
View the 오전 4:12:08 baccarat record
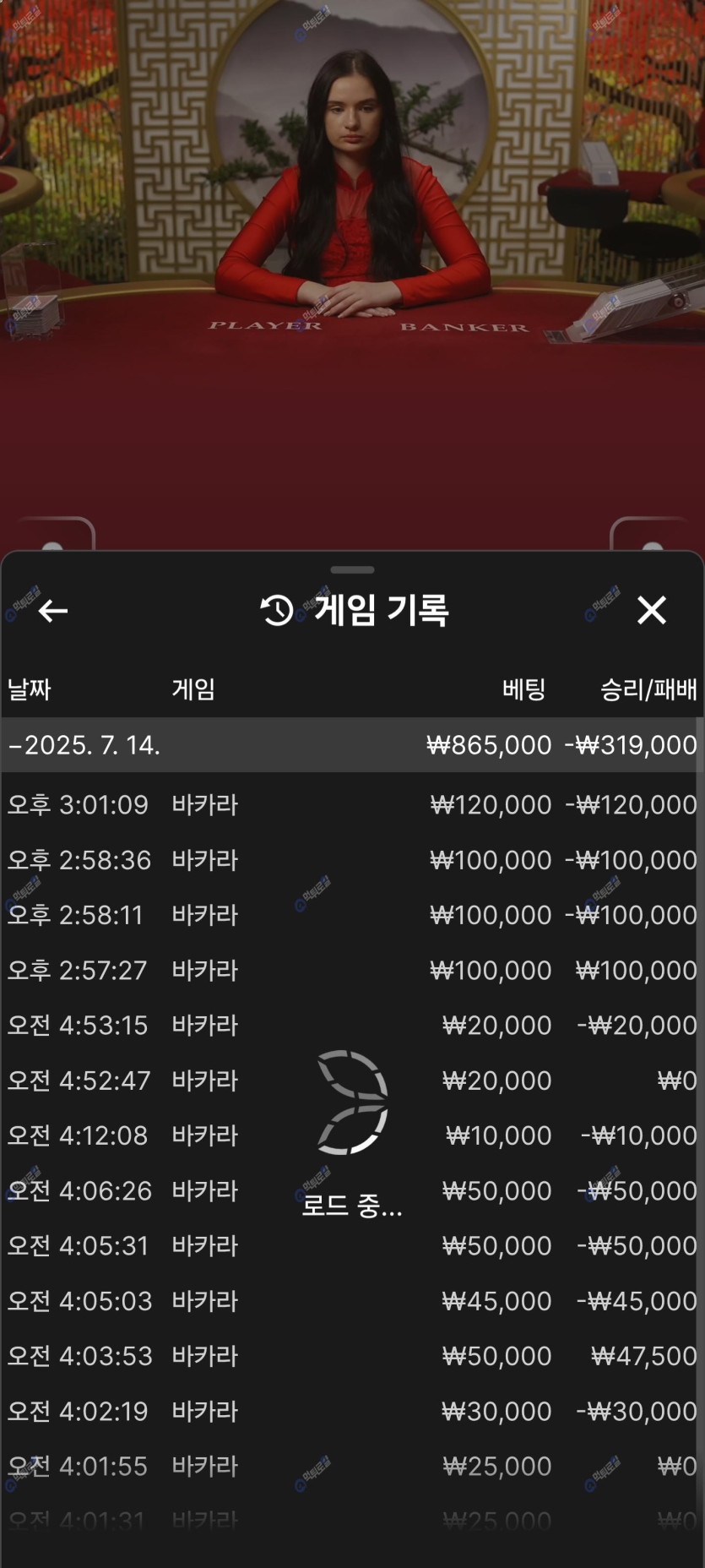pyautogui.click(x=351, y=1135)
